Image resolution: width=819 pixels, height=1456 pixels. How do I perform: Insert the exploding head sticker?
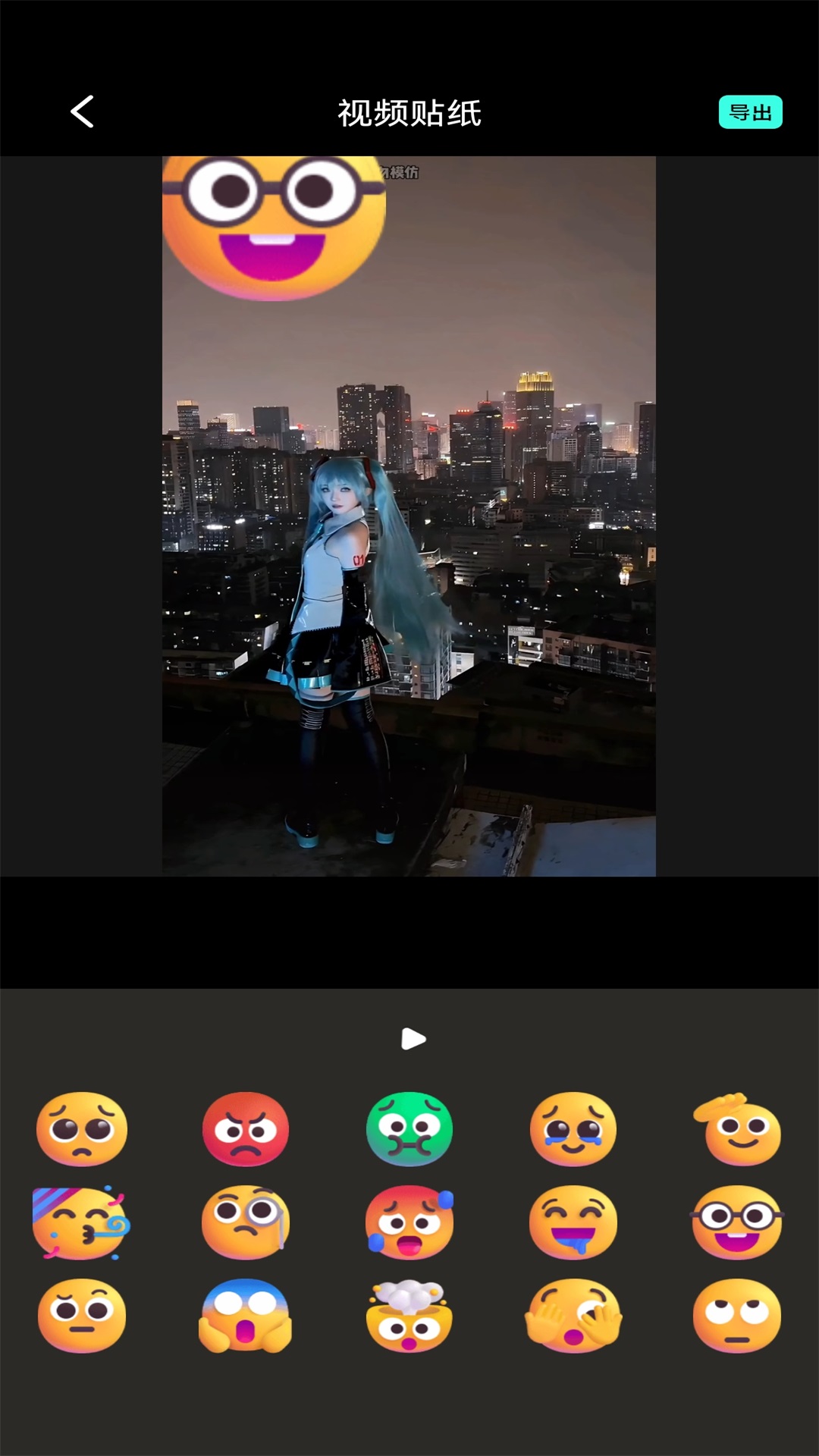point(409,1316)
